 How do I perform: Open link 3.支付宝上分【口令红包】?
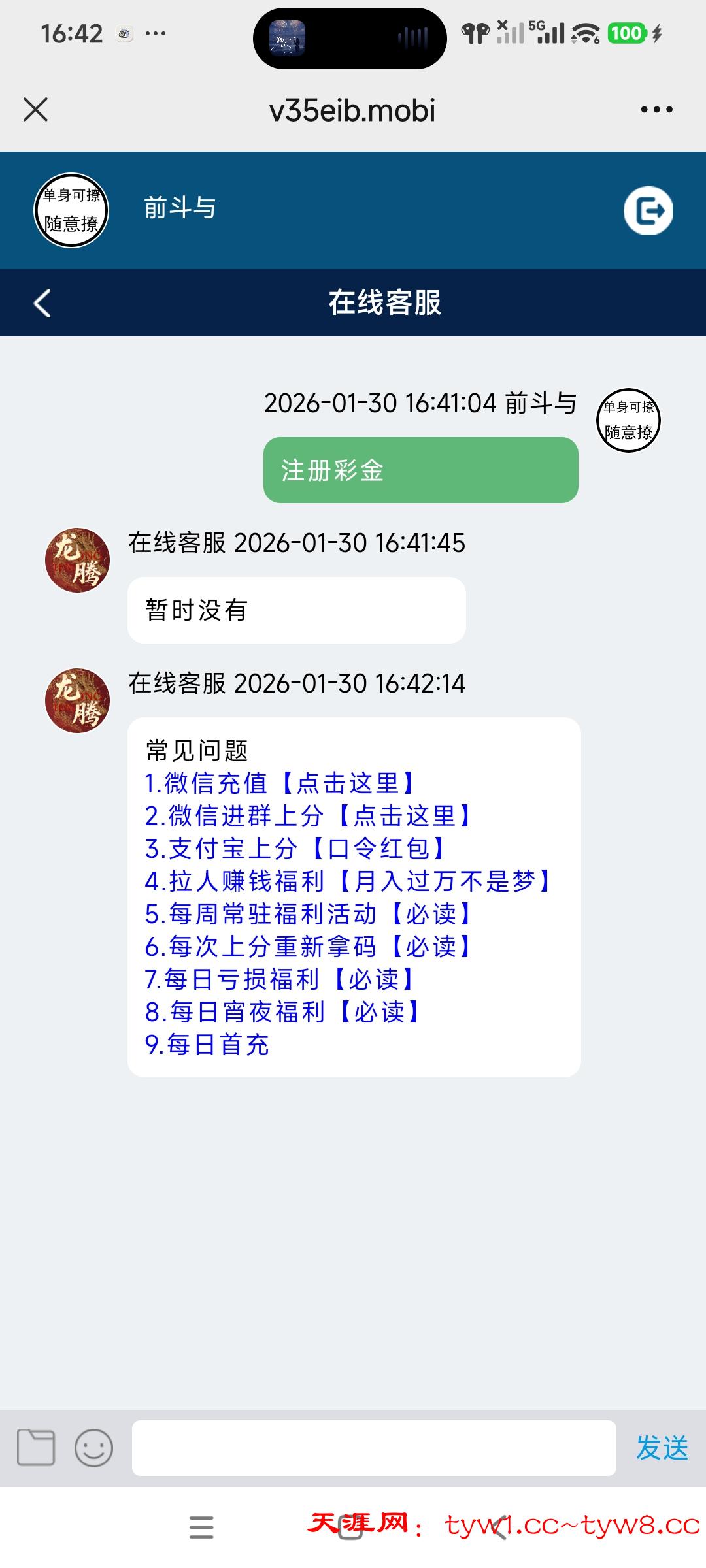[x=296, y=848]
